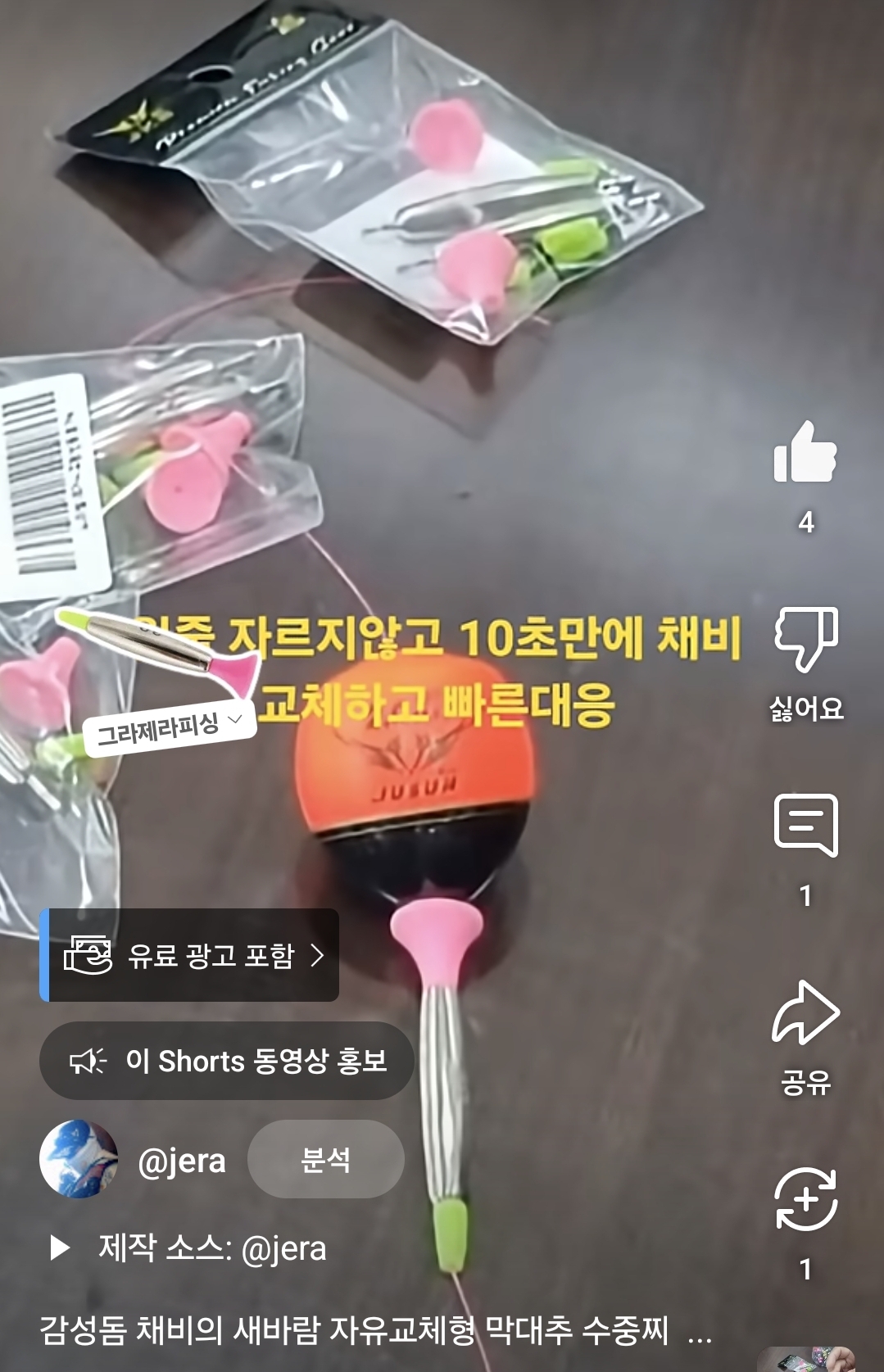This screenshot has height=1372, width=884.
Task: Open the sound thumbnail at bottom right
Action: pos(807,1360)
